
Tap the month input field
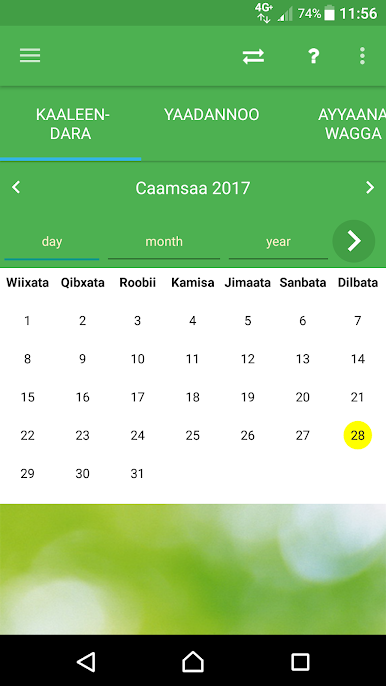(x=164, y=243)
